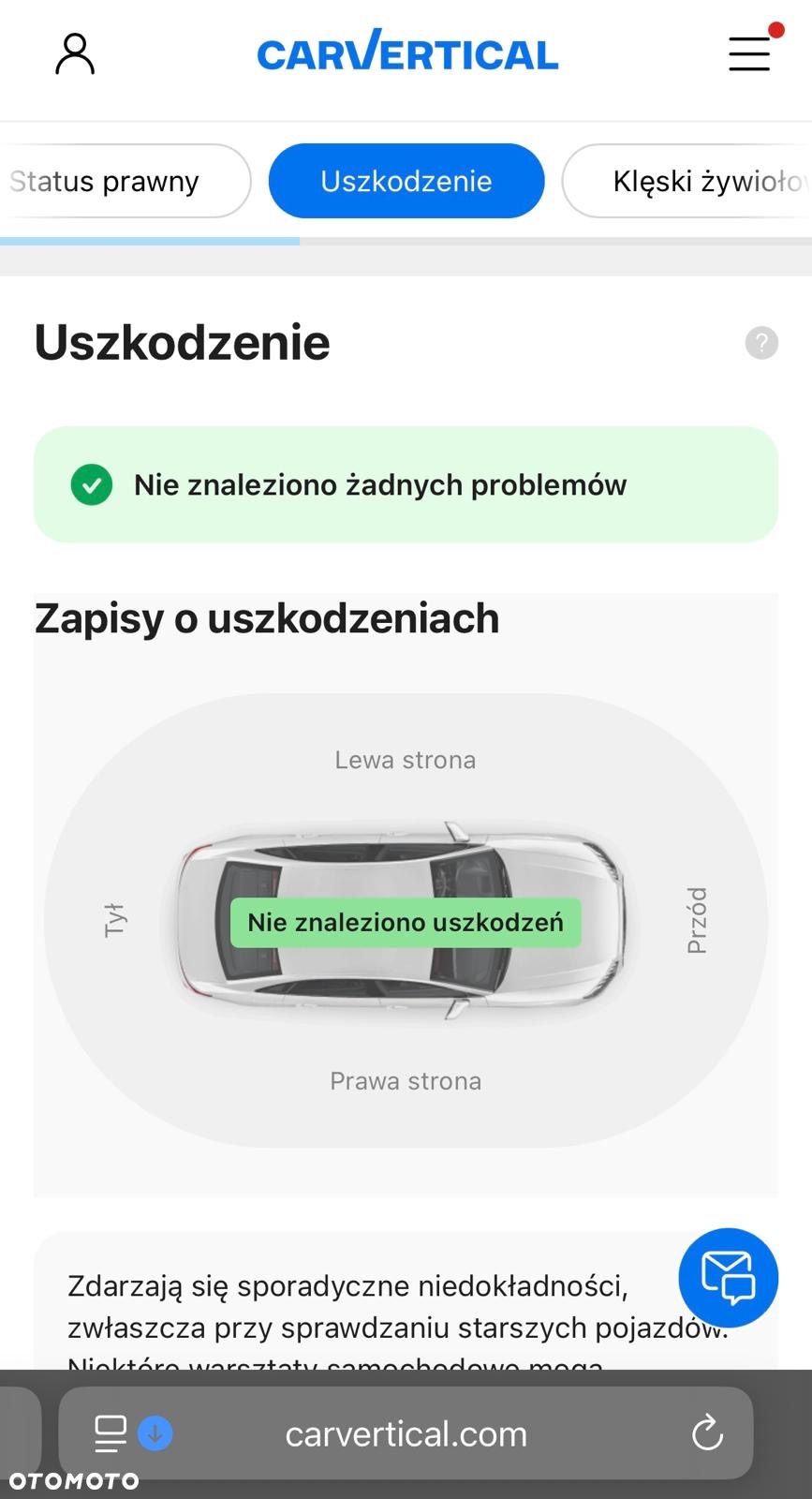
Task: Open the chat support floating button
Action: pos(728,1277)
